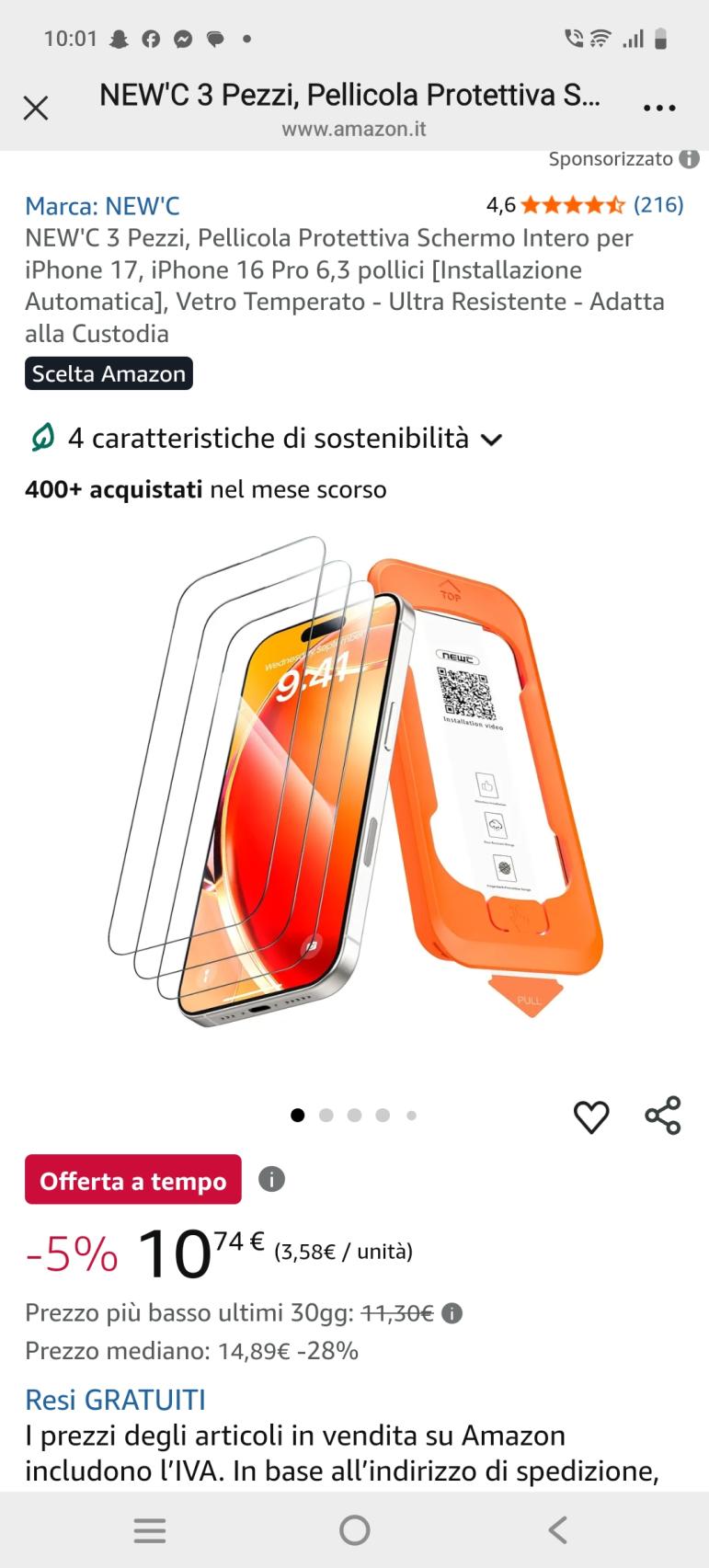This screenshot has height=1568, width=709.
Task: Open recent apps from the navigation bar
Action: click(150, 1529)
